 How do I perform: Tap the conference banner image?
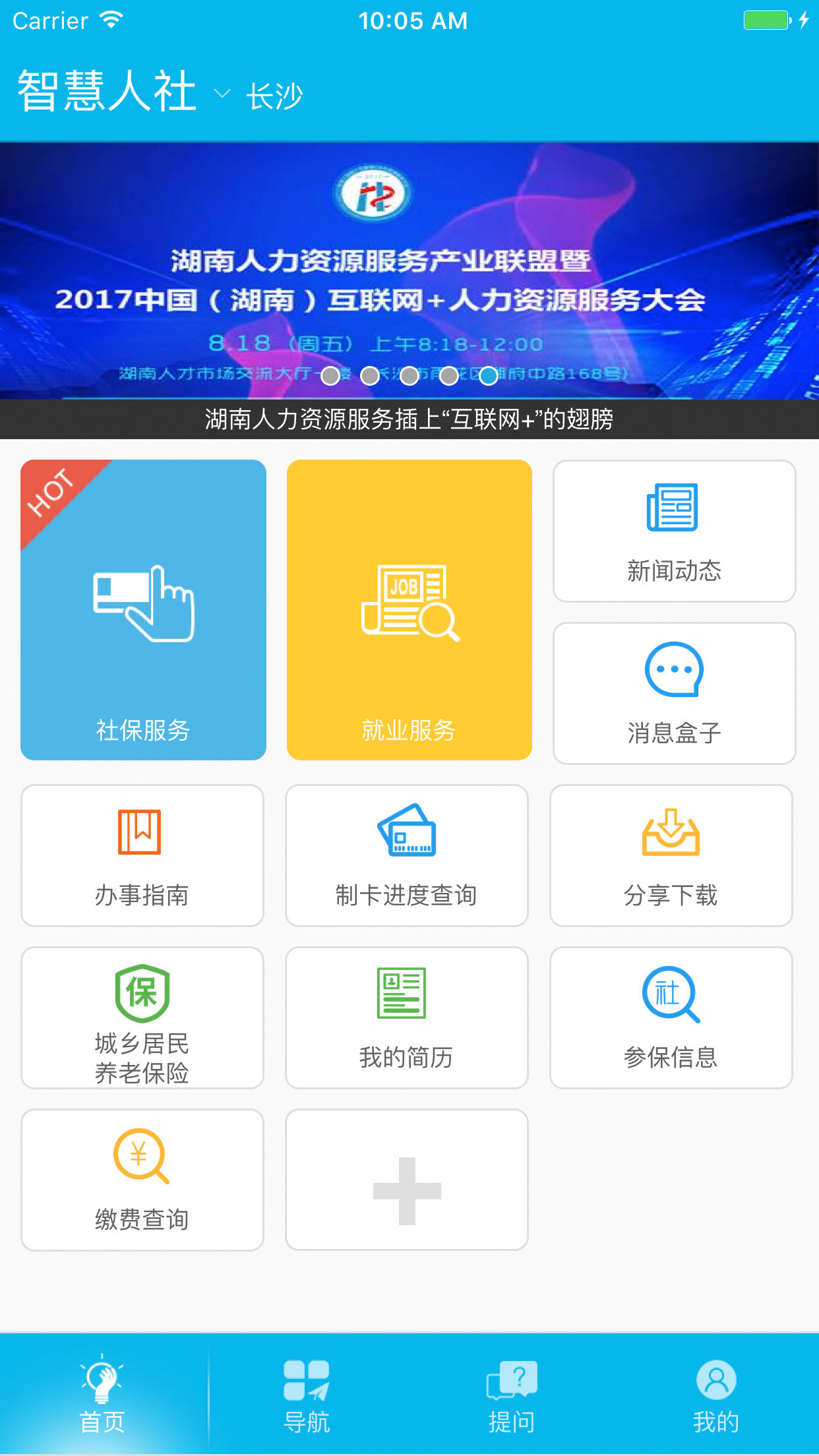pos(409,264)
